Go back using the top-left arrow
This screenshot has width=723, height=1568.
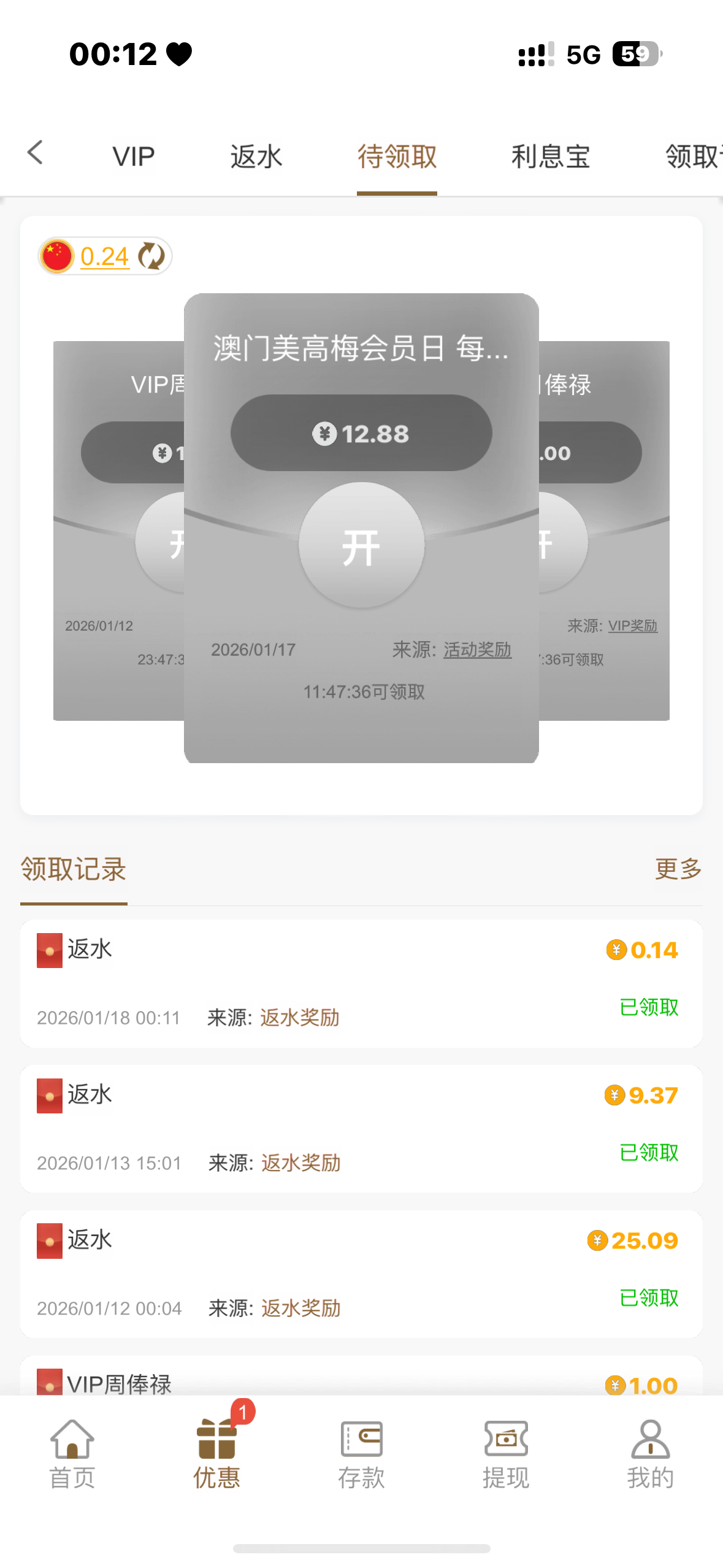36,153
